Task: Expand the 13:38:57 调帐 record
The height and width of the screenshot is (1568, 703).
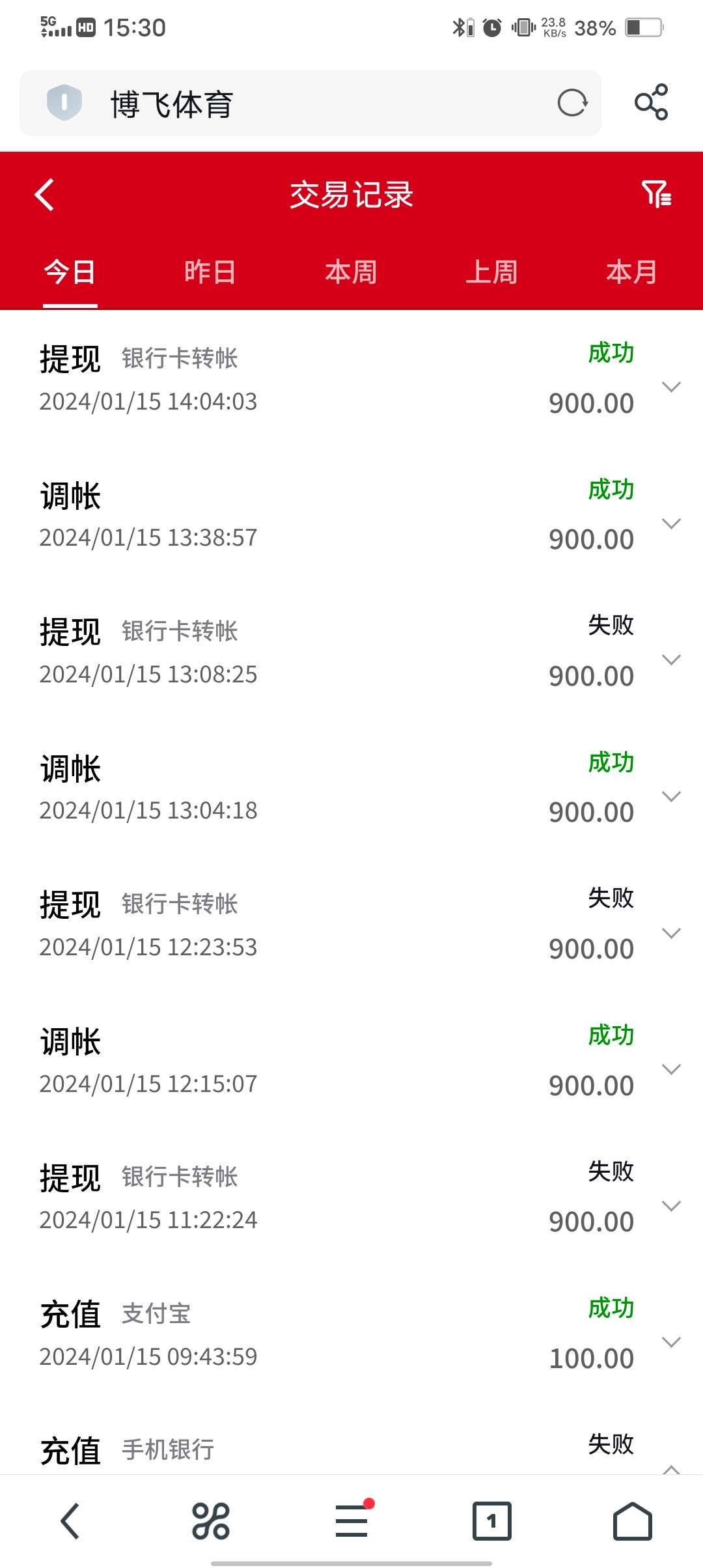Action: click(x=671, y=524)
